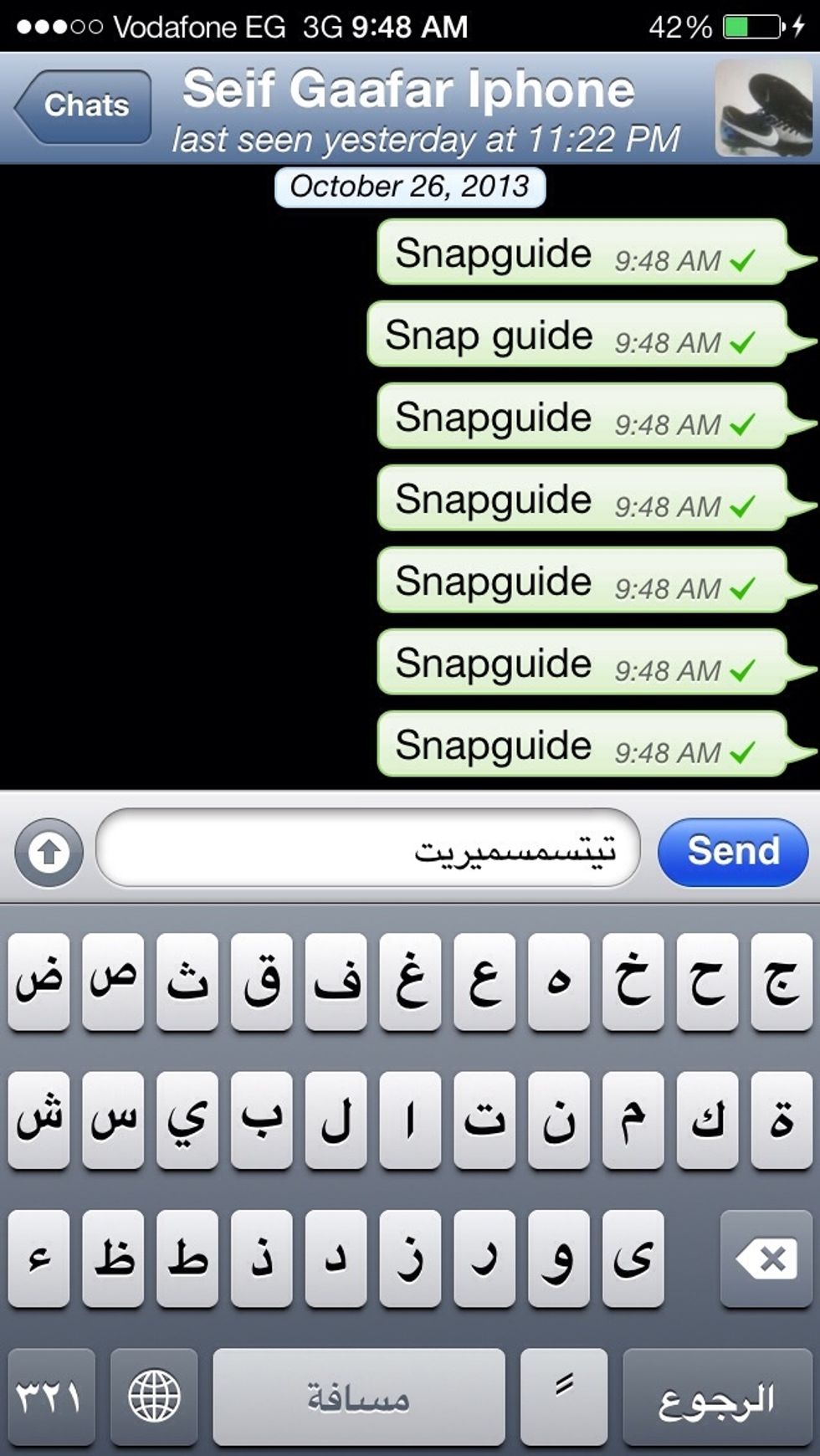Tap the Arabic letter ج key
Viewport: 820px width, 1456px height.
[x=781, y=982]
